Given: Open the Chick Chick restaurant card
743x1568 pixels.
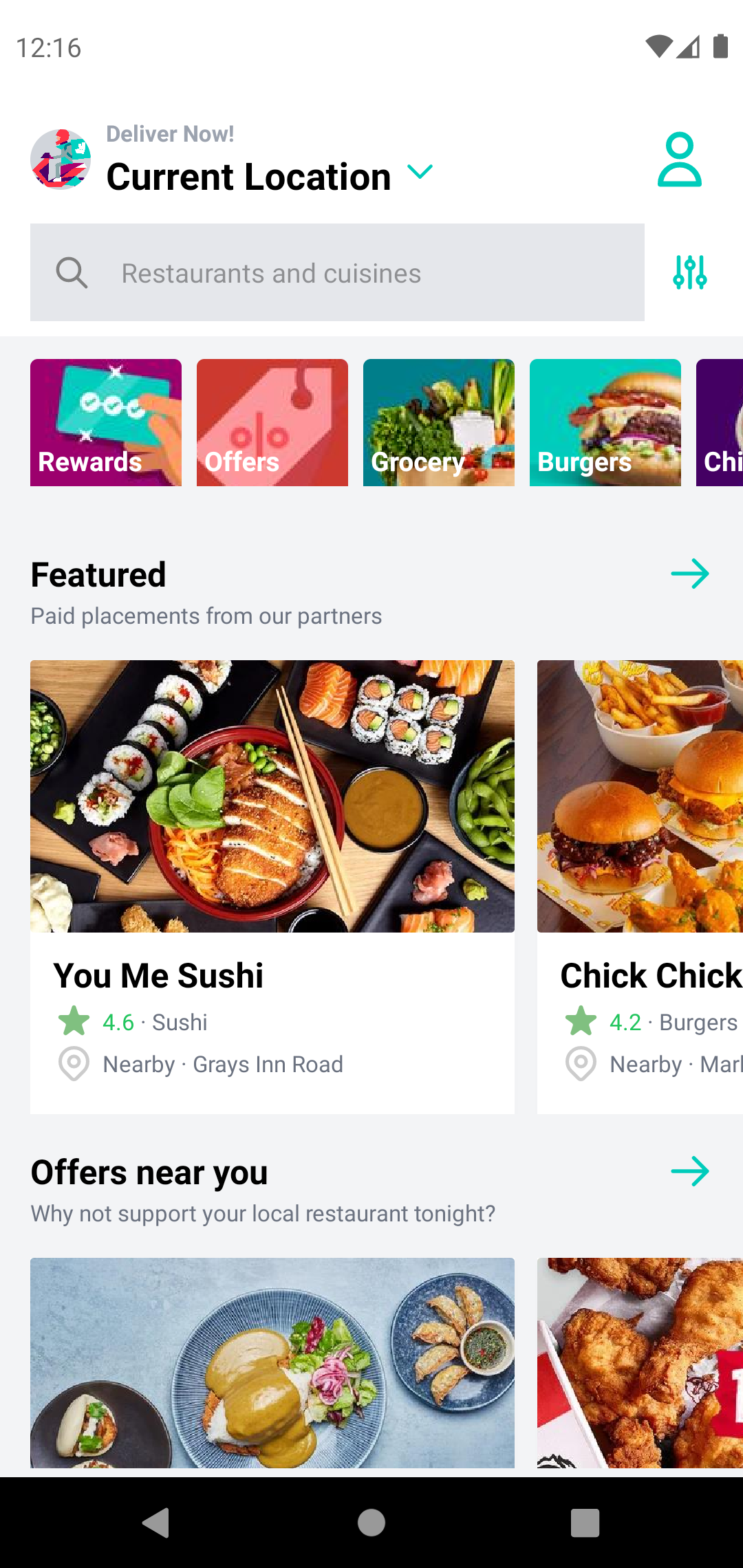Looking at the screenshot, I should tap(640, 886).
